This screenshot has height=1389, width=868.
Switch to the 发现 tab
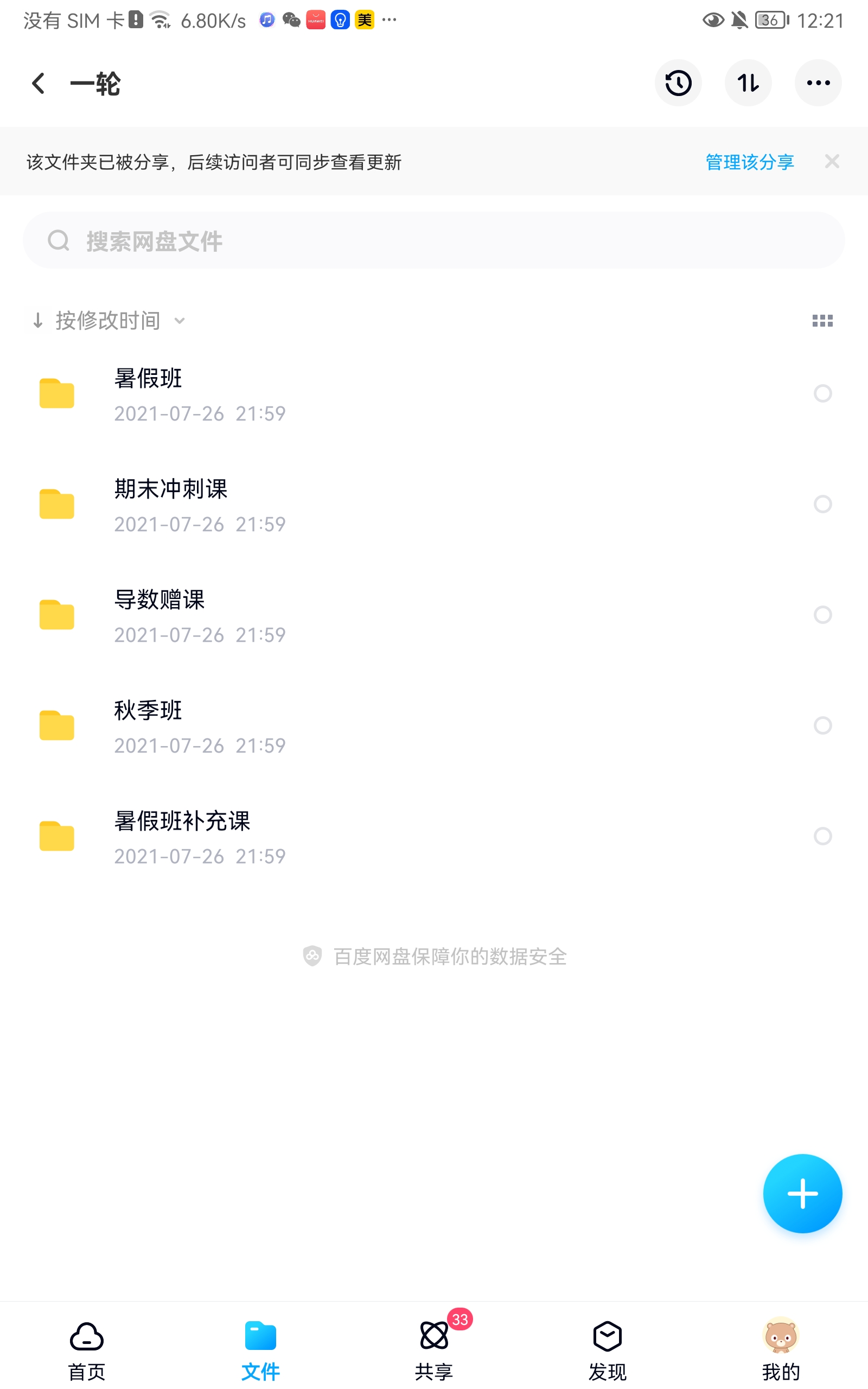608,1350
